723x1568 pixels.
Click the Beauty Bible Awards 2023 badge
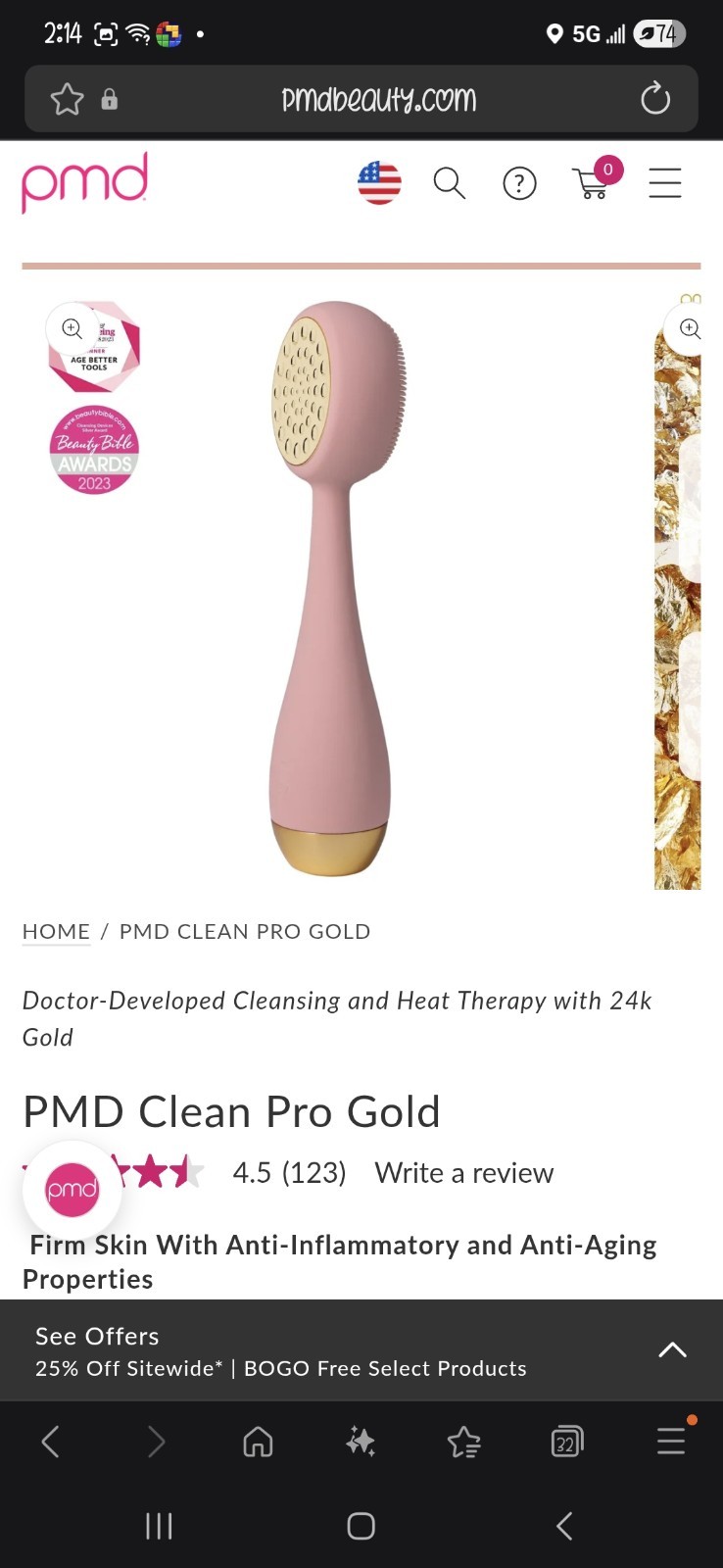pyautogui.click(x=93, y=449)
